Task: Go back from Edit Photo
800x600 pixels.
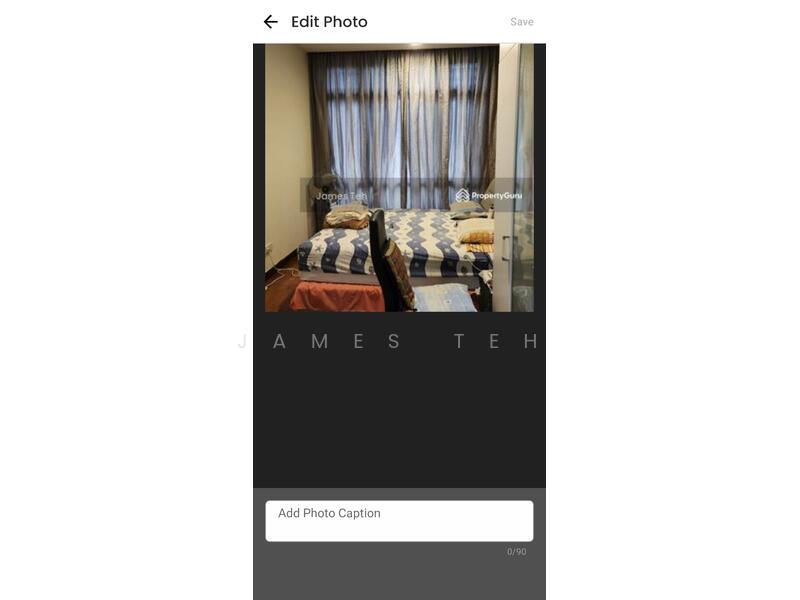Action: click(x=270, y=22)
